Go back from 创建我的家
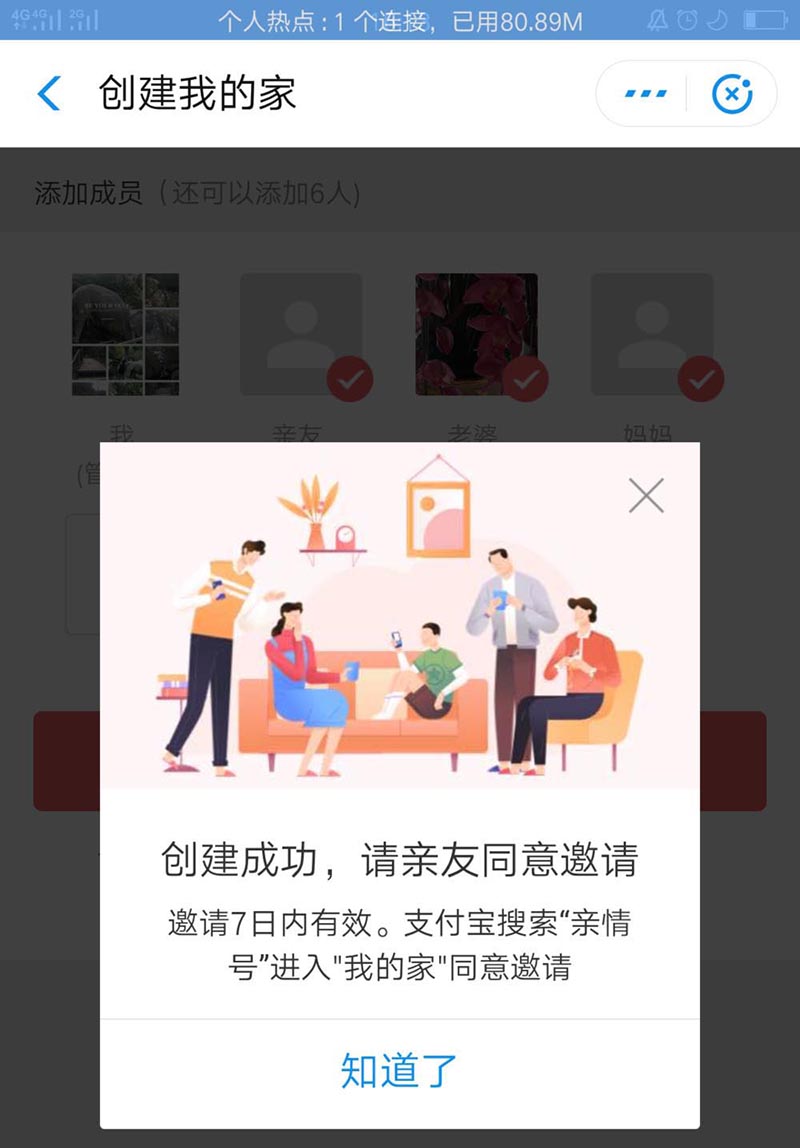 [x=48, y=94]
